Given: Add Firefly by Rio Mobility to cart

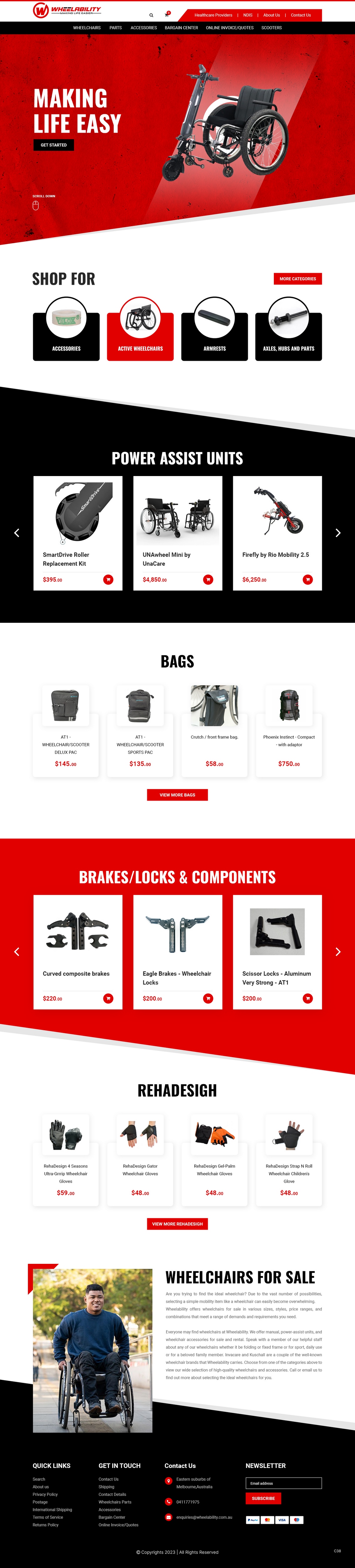Looking at the screenshot, I should pos(308,580).
